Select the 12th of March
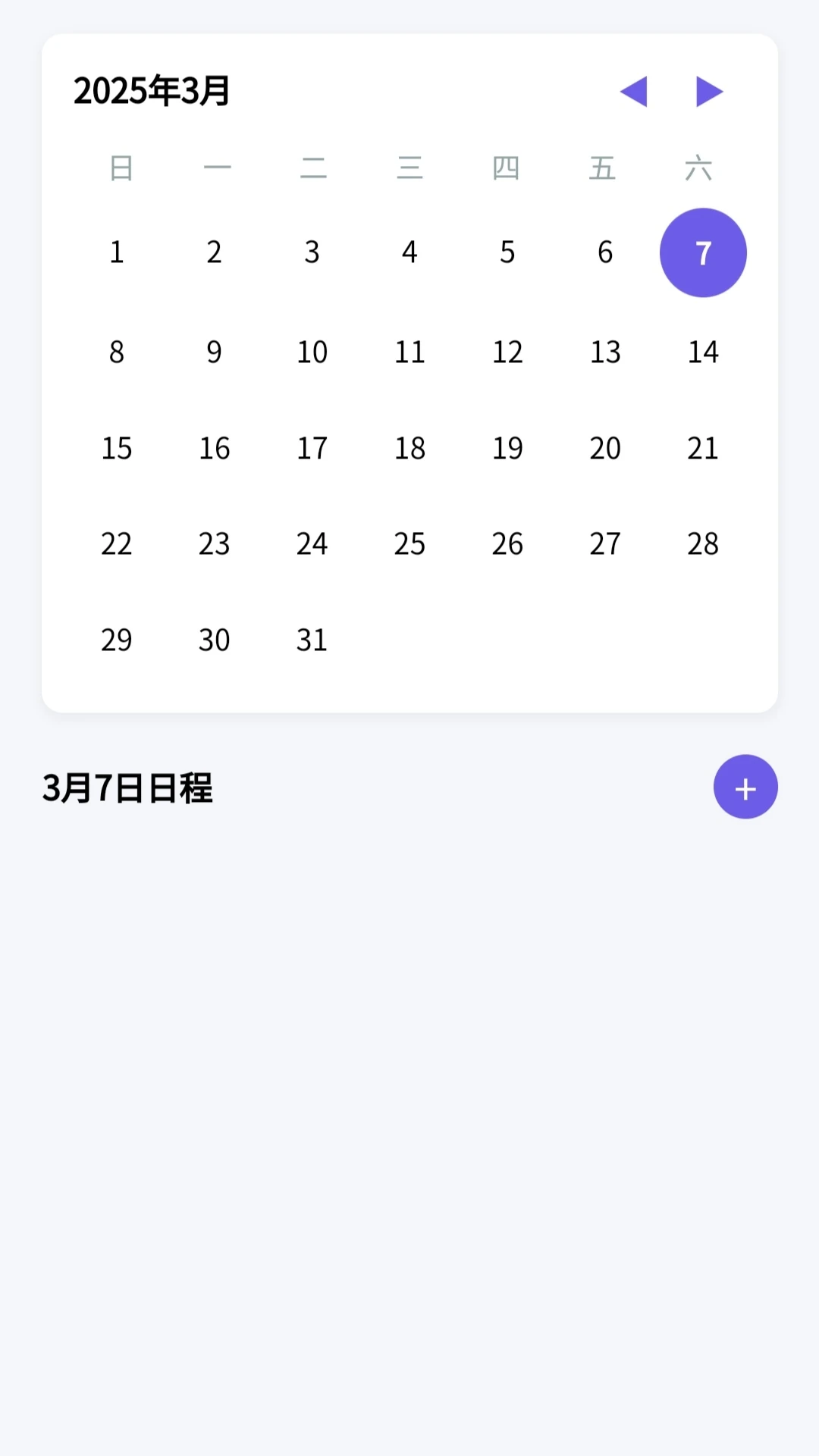The height and width of the screenshot is (1456, 819). coord(507,352)
